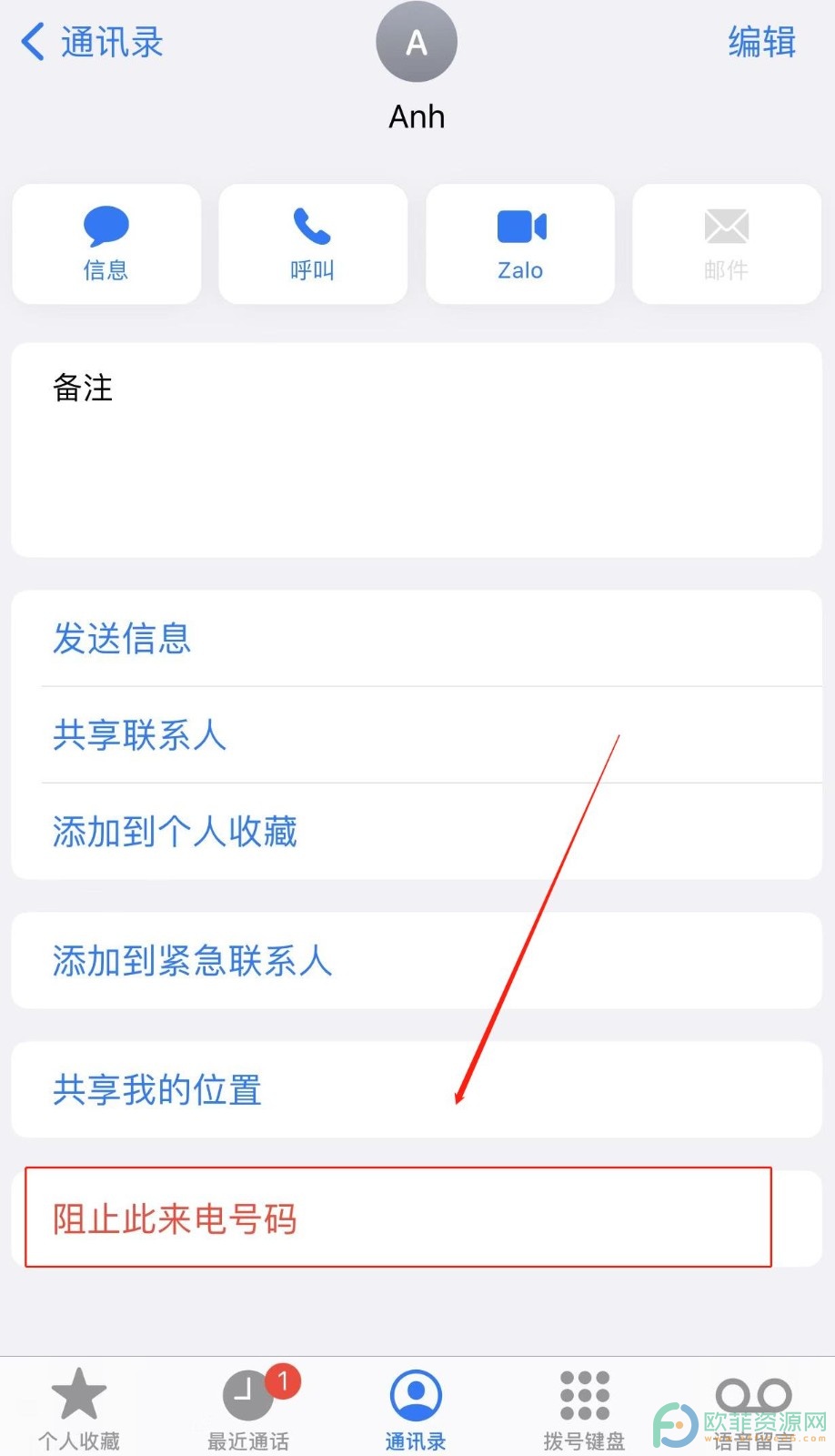Tap 编辑 to edit contact Anh

click(761, 42)
